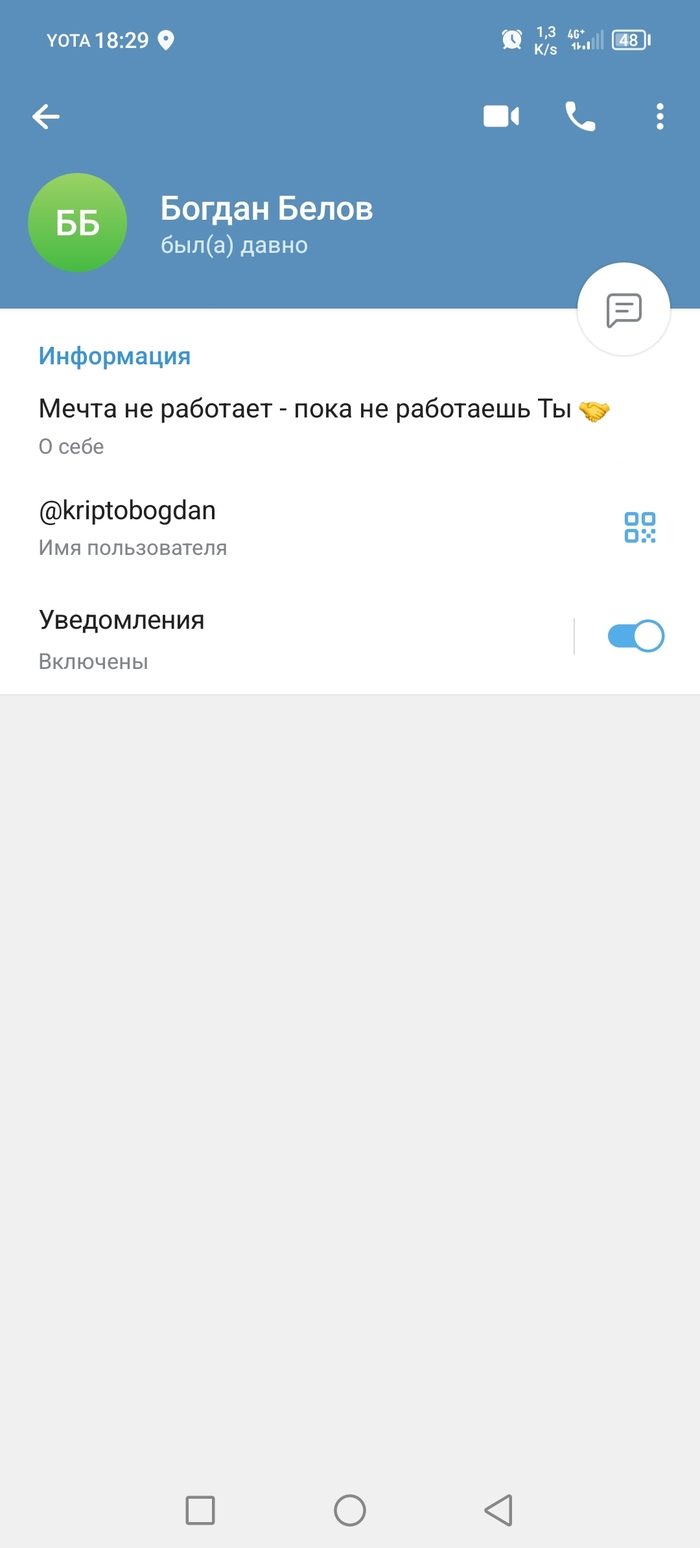Tap the system home circle button
Image resolution: width=700 pixels, height=1548 pixels.
[349, 1509]
